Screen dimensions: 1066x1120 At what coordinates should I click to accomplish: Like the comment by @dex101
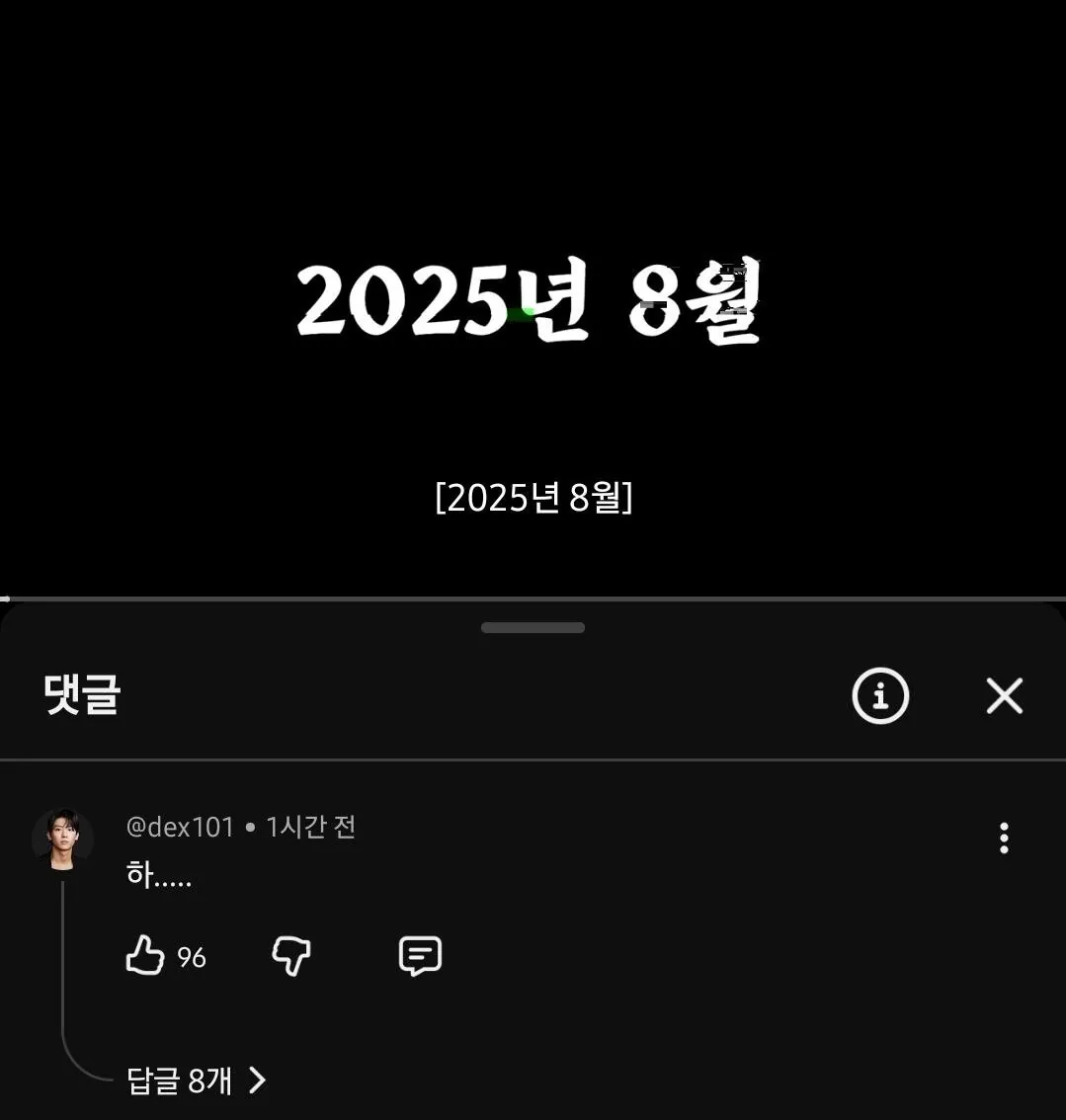(x=145, y=956)
